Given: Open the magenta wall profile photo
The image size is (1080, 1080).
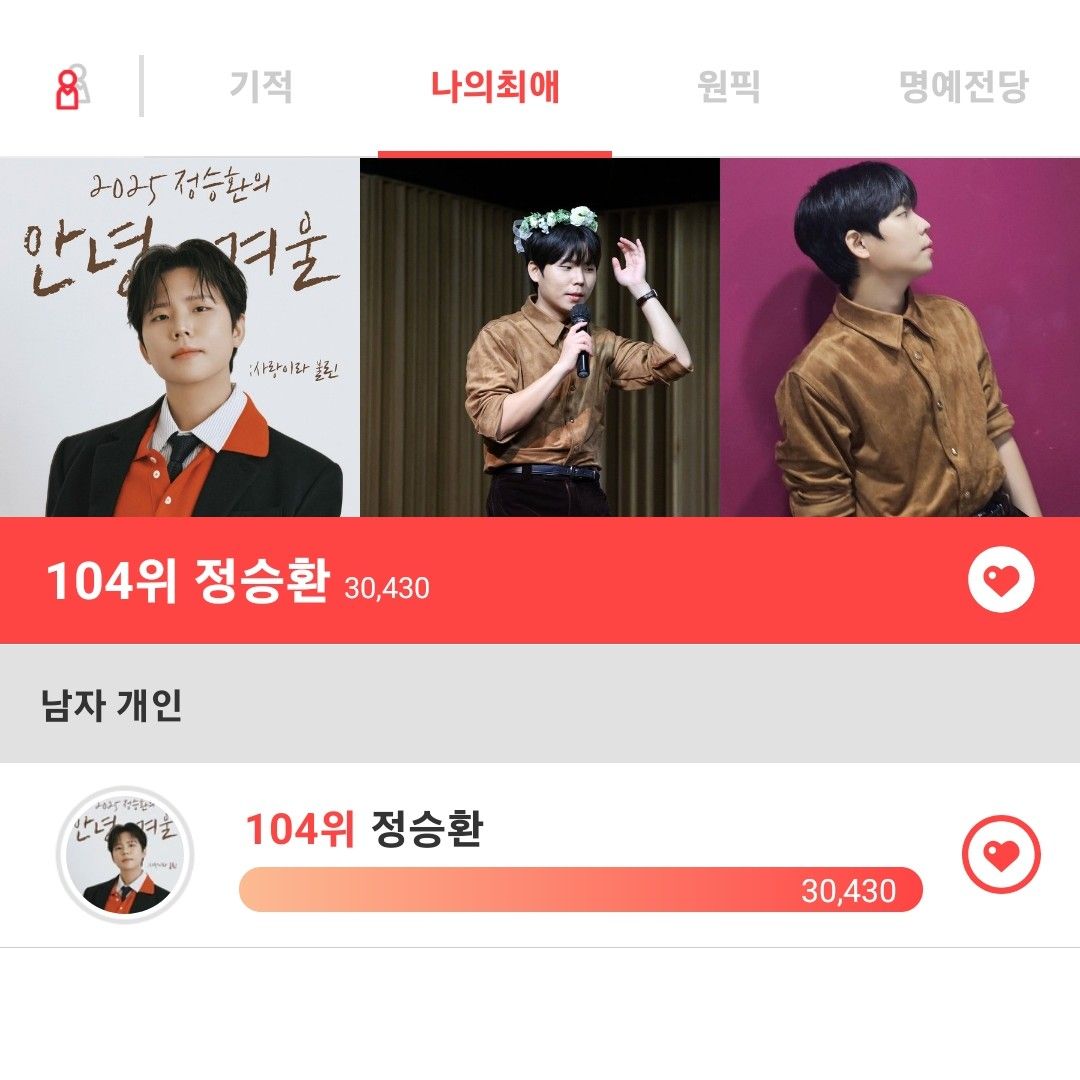Looking at the screenshot, I should coord(900,338).
